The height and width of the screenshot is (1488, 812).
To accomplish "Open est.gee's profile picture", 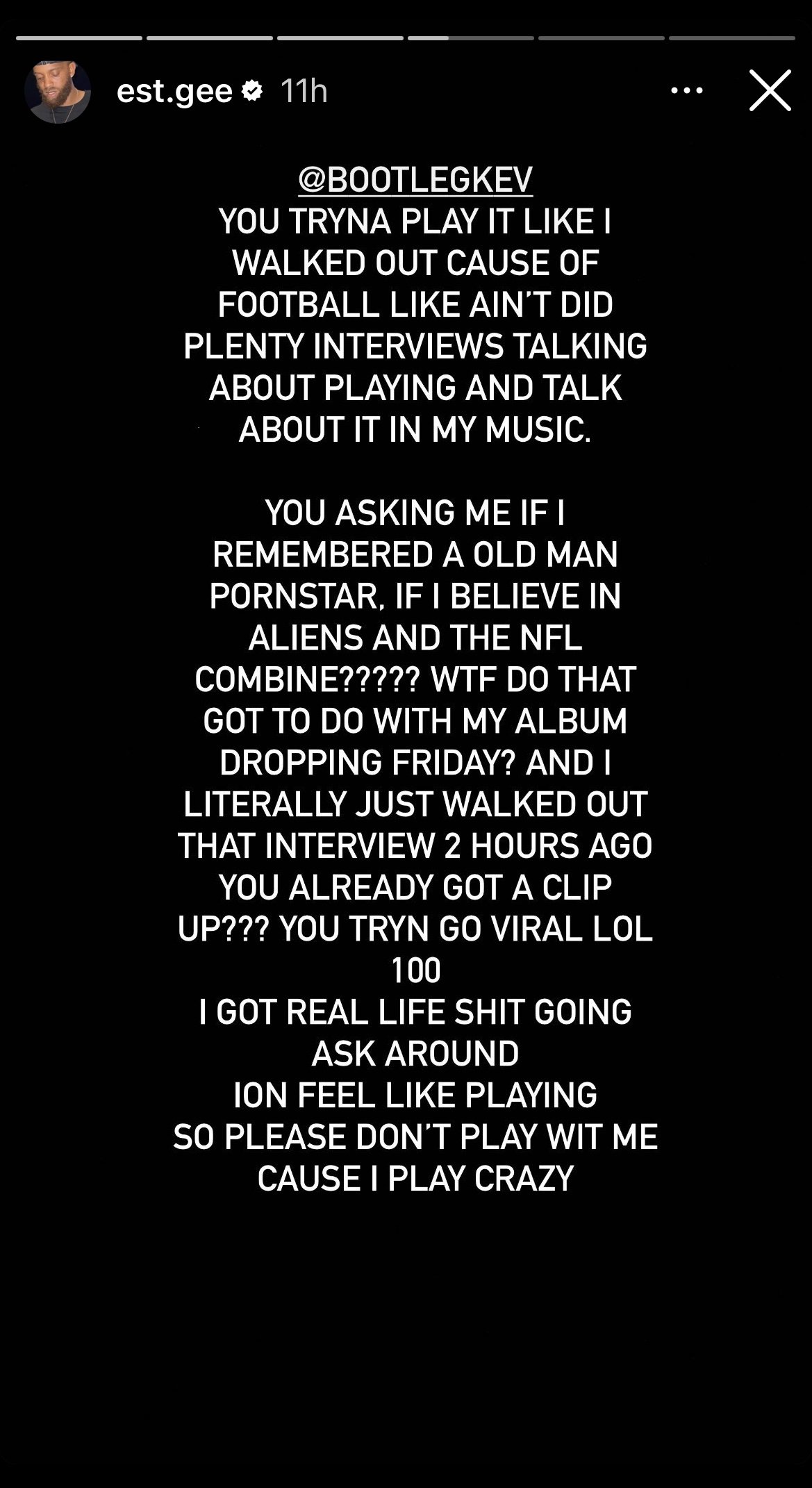I will click(58, 91).
